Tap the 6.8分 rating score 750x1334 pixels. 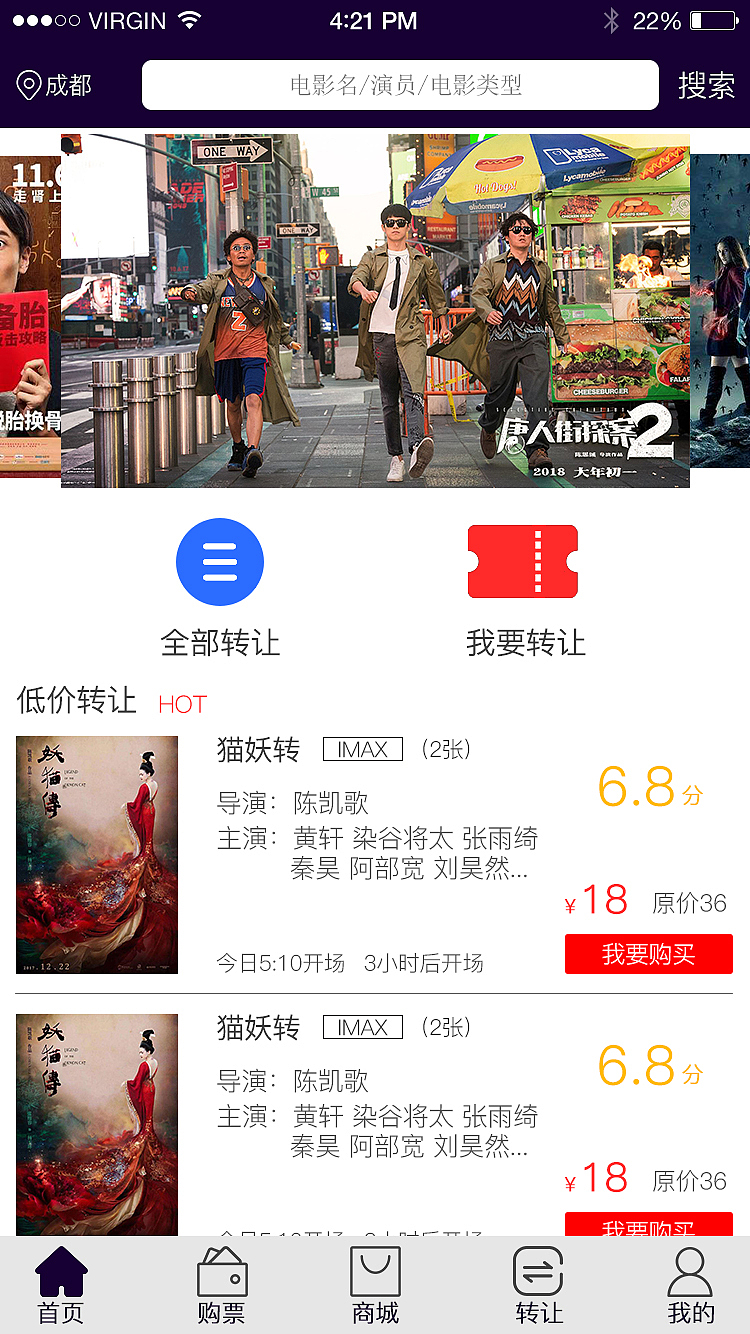point(648,789)
